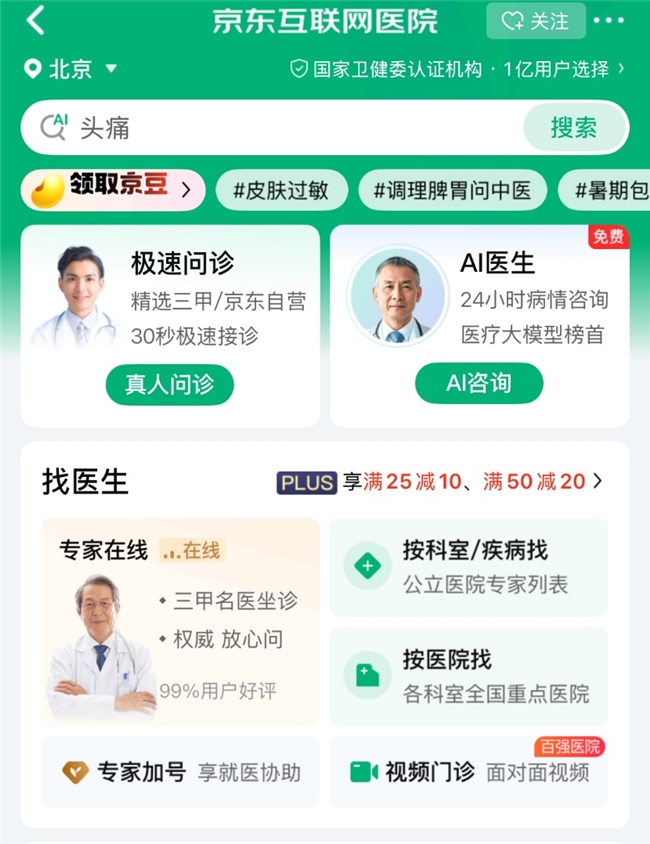Start 真人问诊 consultation

pos(169,385)
